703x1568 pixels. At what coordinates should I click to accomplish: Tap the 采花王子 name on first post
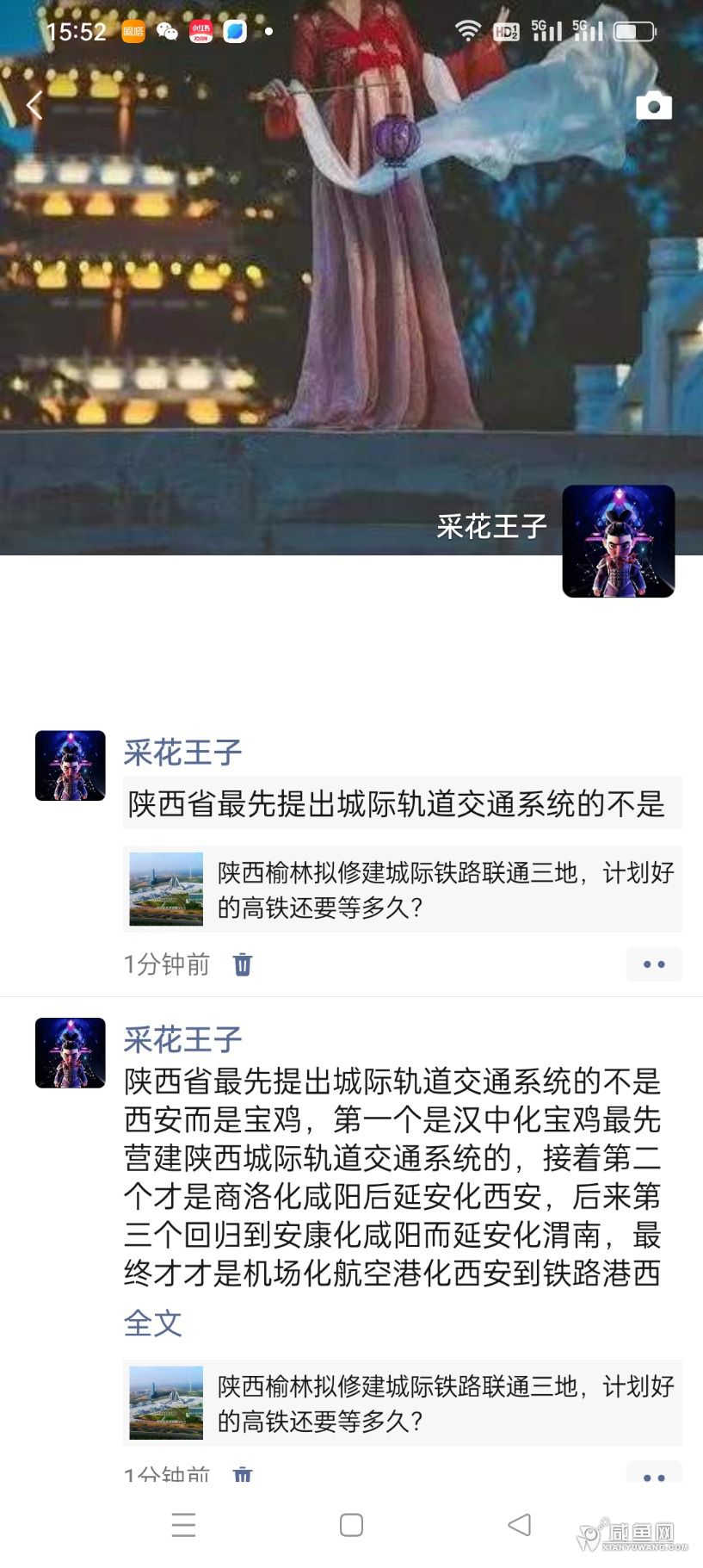point(182,753)
